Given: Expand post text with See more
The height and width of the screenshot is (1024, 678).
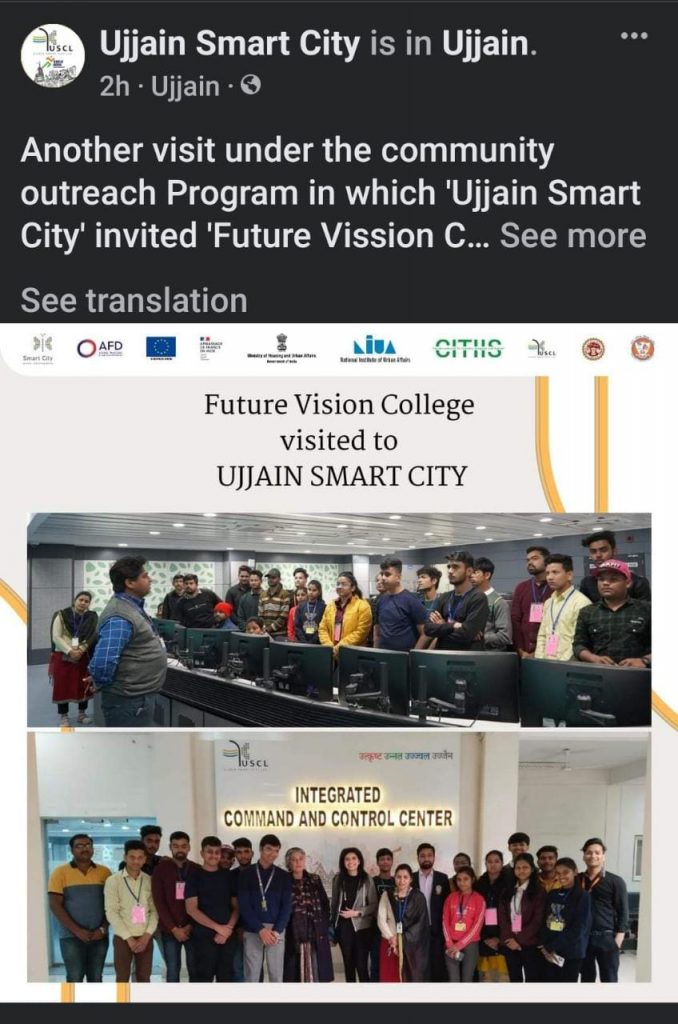Looking at the screenshot, I should pos(573,236).
